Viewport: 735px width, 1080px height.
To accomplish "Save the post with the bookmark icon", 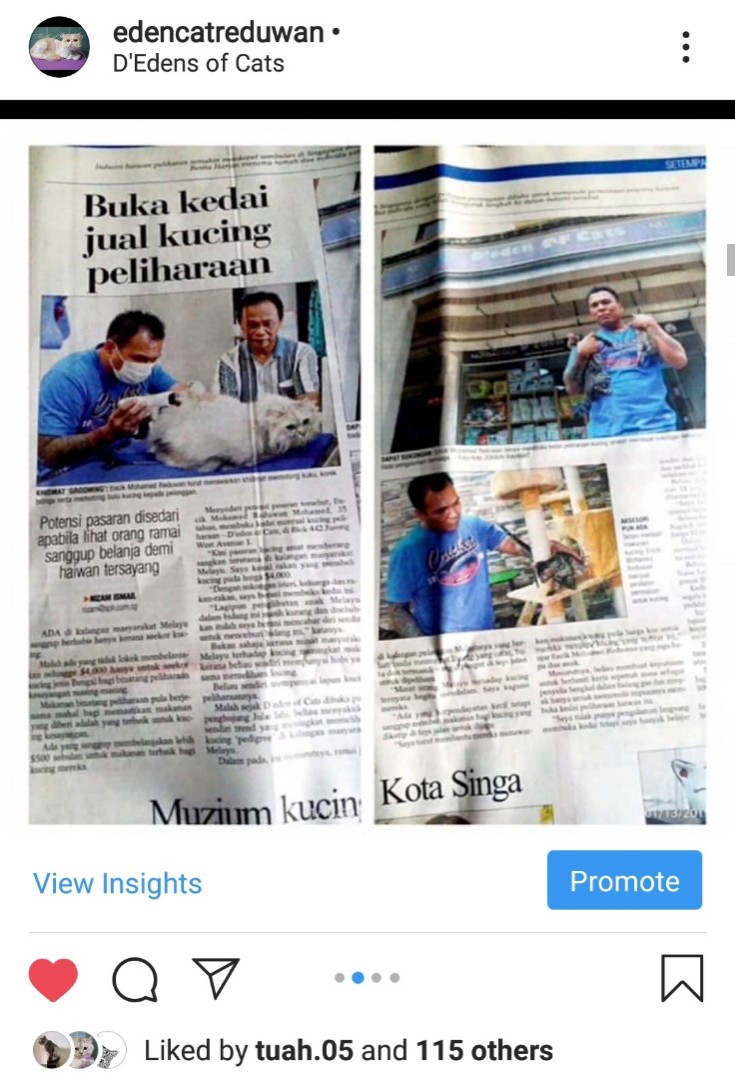I will coord(682,977).
